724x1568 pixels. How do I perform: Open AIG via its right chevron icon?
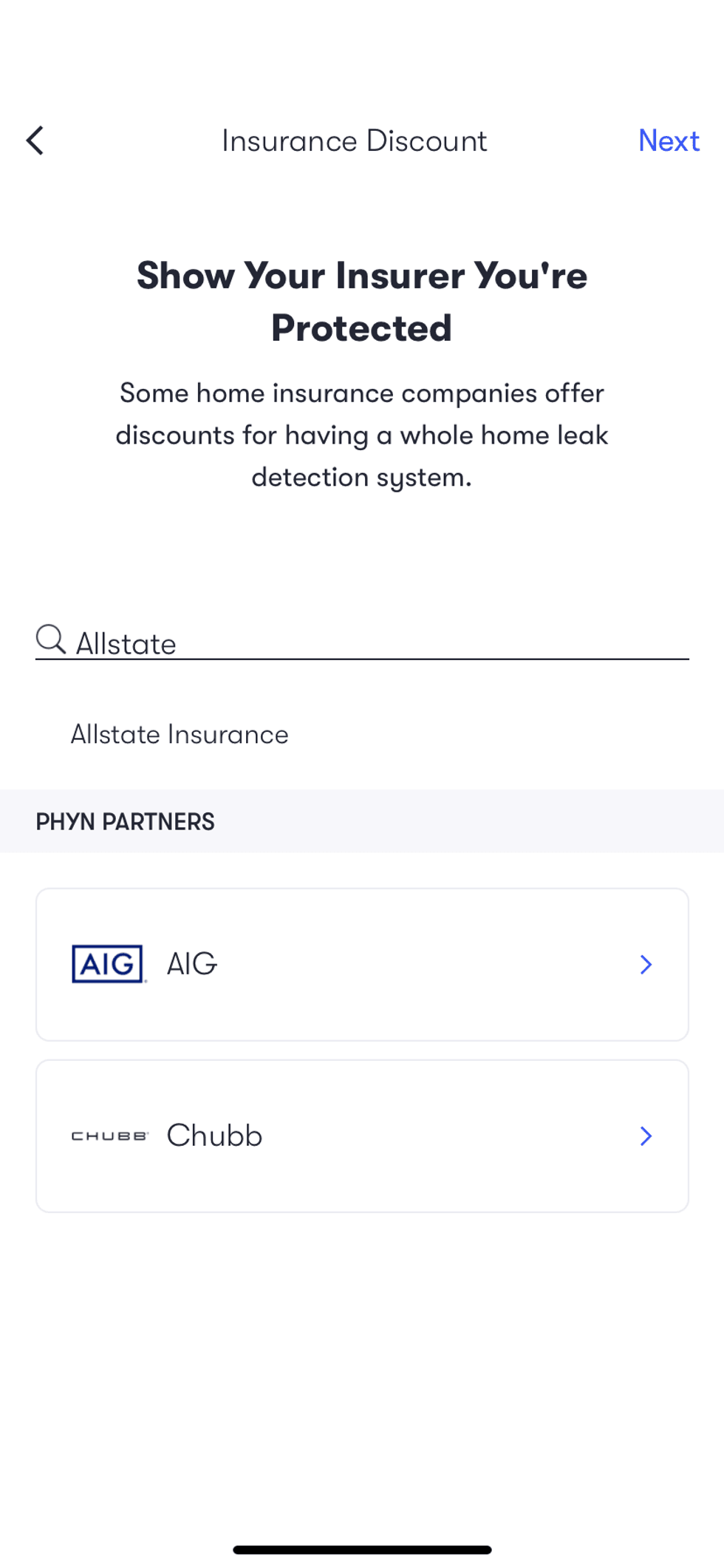coord(646,965)
